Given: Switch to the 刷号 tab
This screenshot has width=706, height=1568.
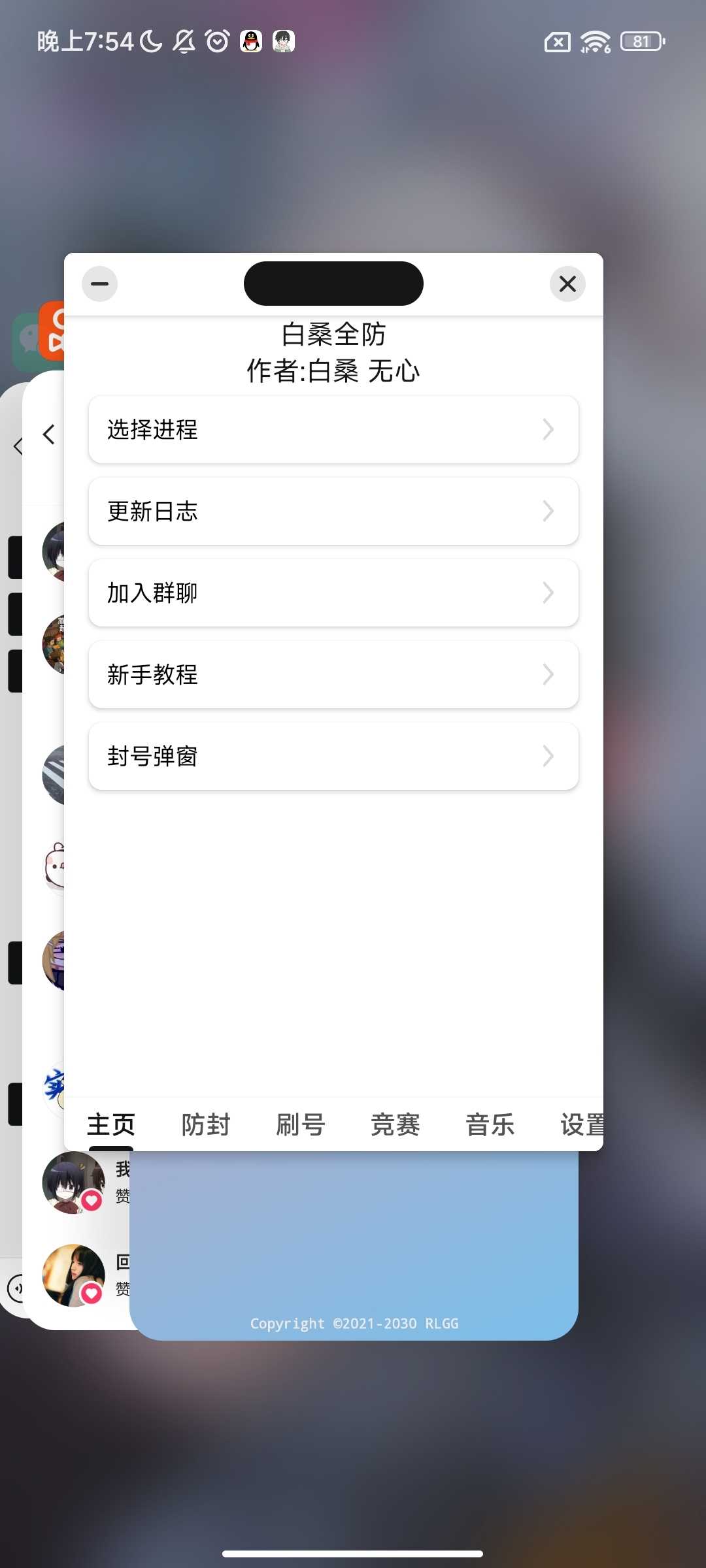Looking at the screenshot, I should pos(301,1124).
